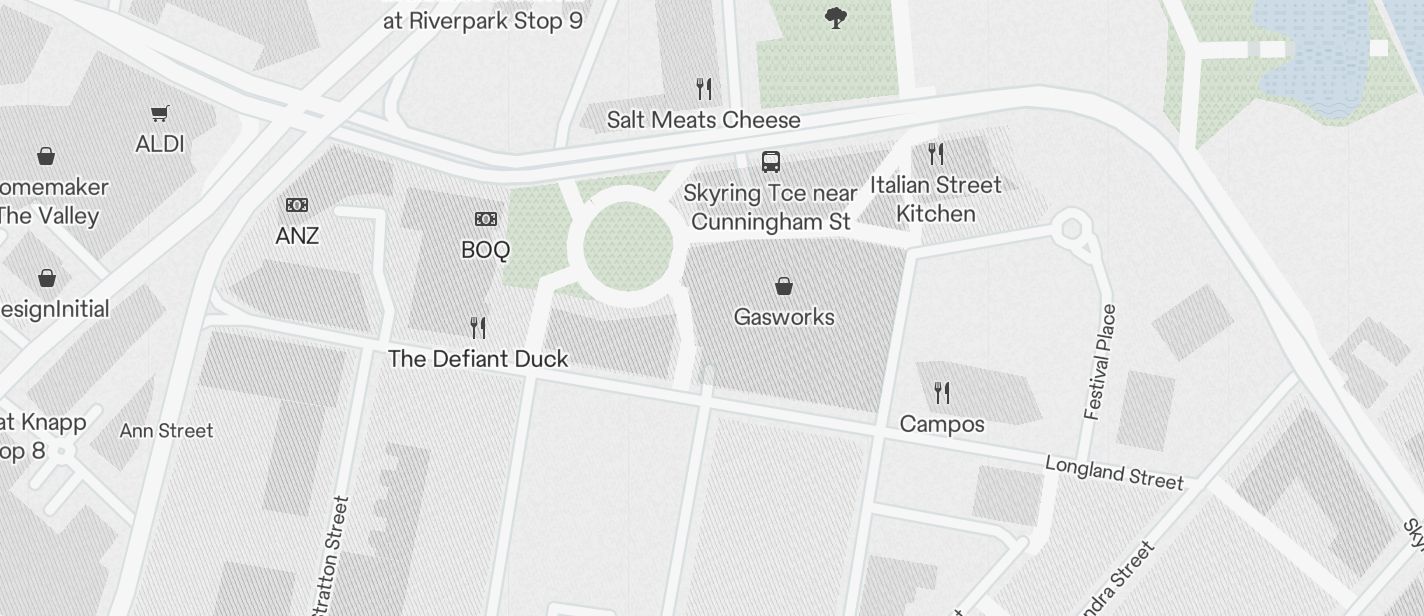Select the Salt Meats Cheese restaurant marker
The height and width of the screenshot is (616, 1424).
(704, 90)
